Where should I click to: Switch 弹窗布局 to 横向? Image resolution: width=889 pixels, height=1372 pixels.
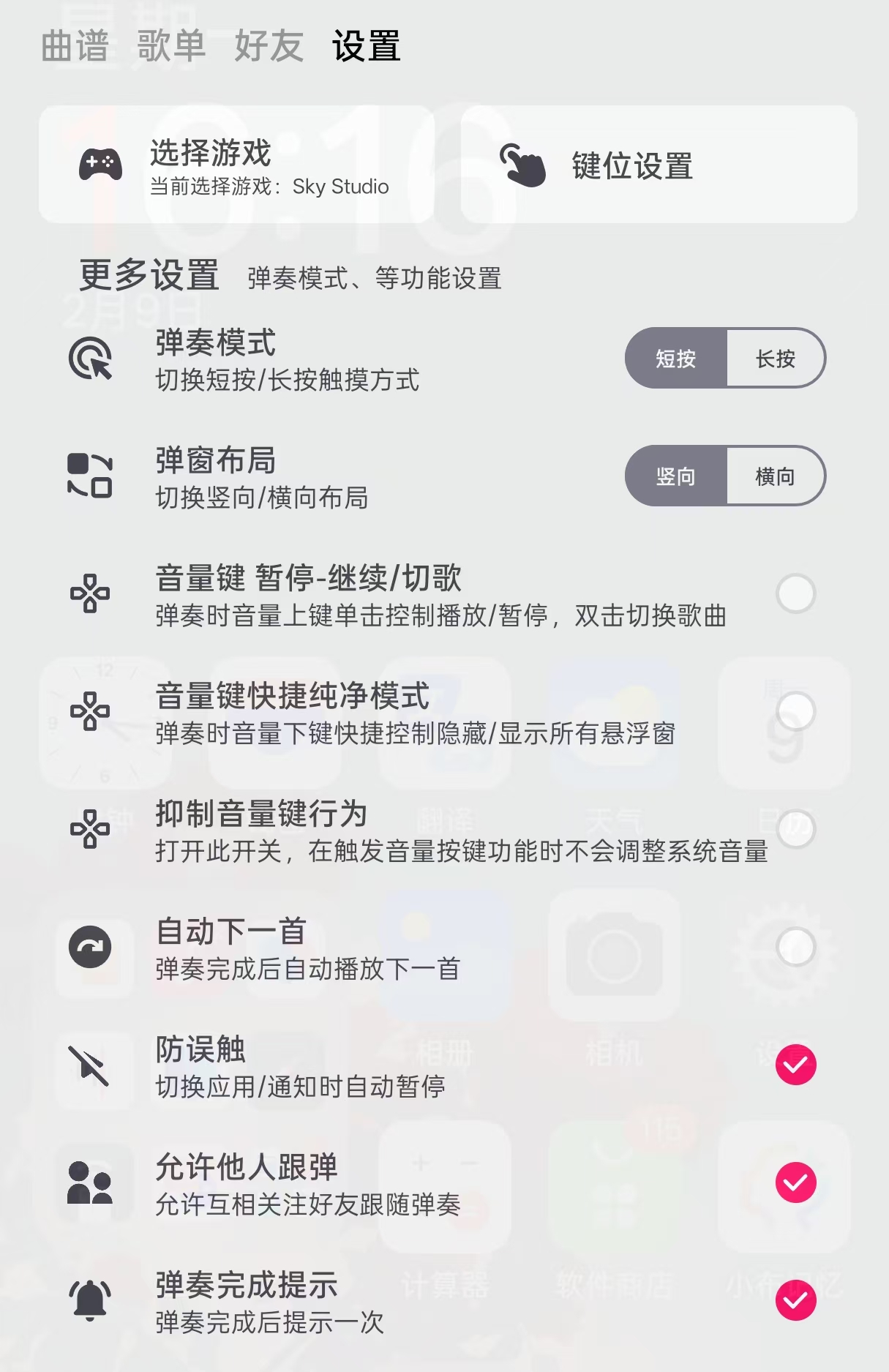click(776, 476)
